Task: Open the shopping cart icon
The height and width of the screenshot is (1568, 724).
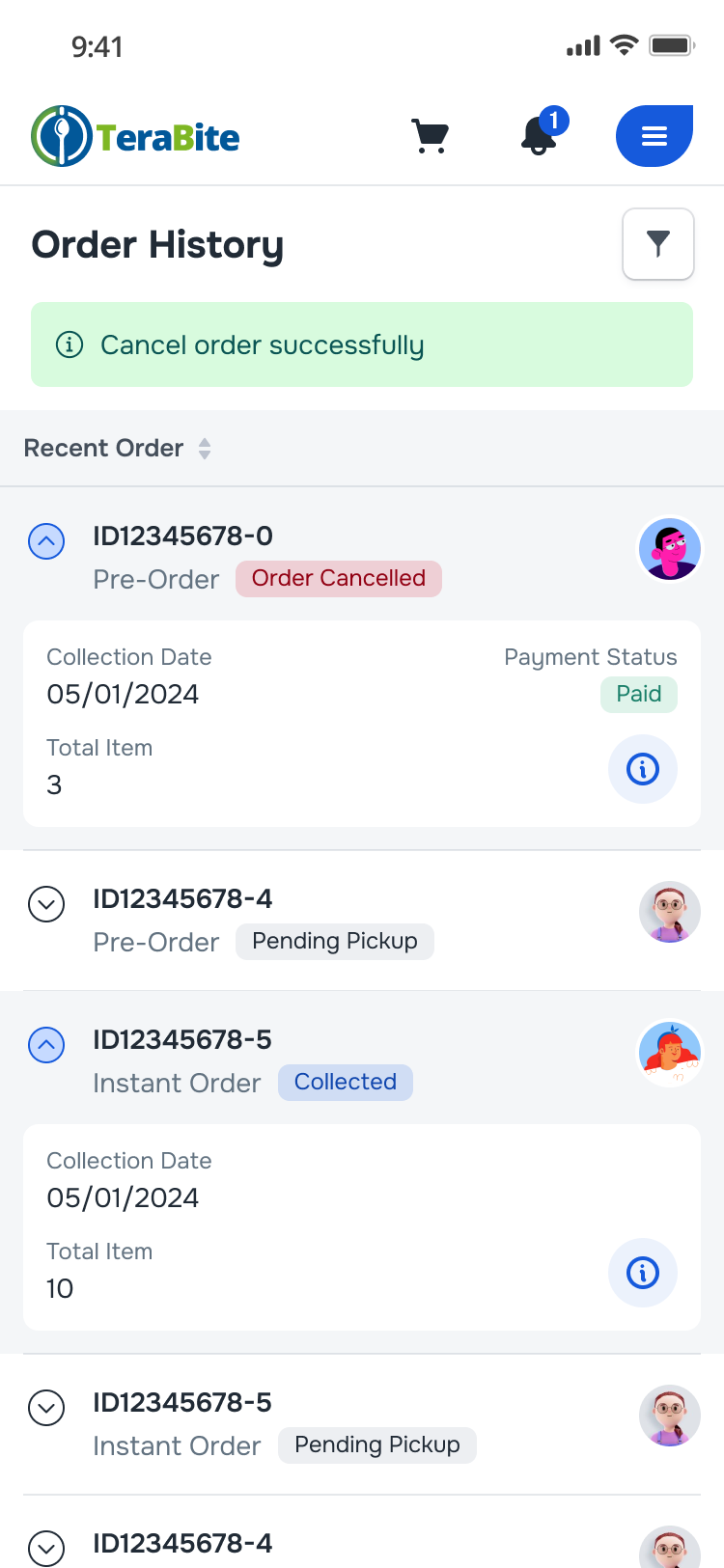Action: tap(430, 135)
